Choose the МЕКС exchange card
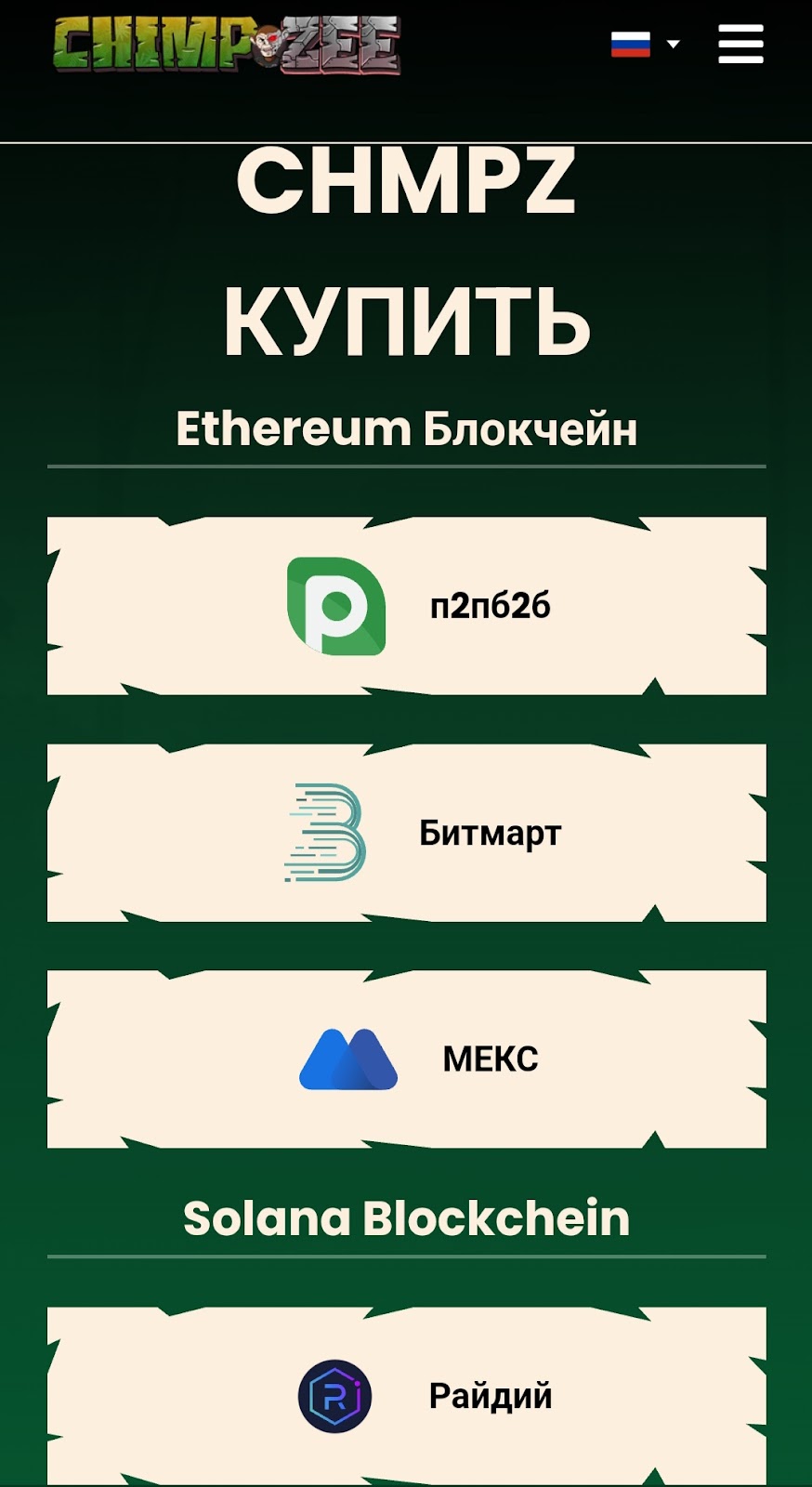Viewport: 812px width, 1487px height. point(406,1059)
